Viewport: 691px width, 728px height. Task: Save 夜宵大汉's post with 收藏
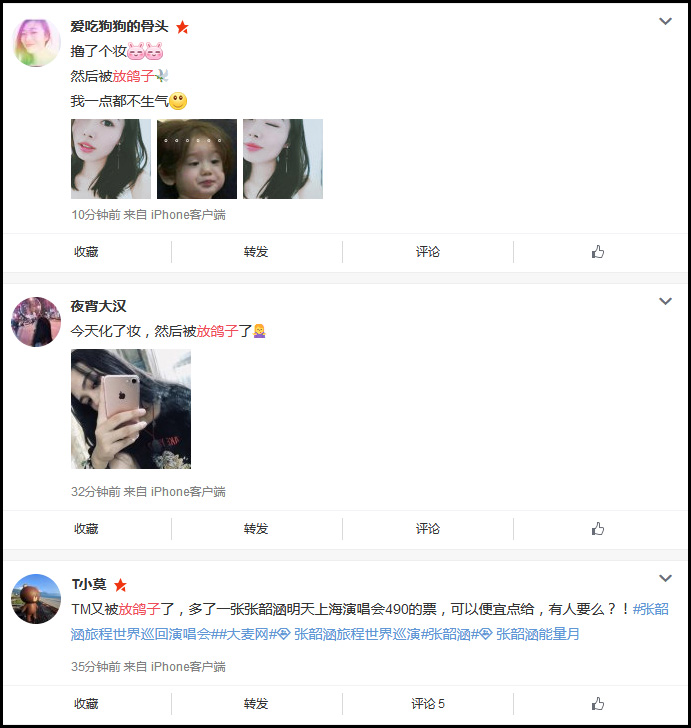[x=86, y=529]
